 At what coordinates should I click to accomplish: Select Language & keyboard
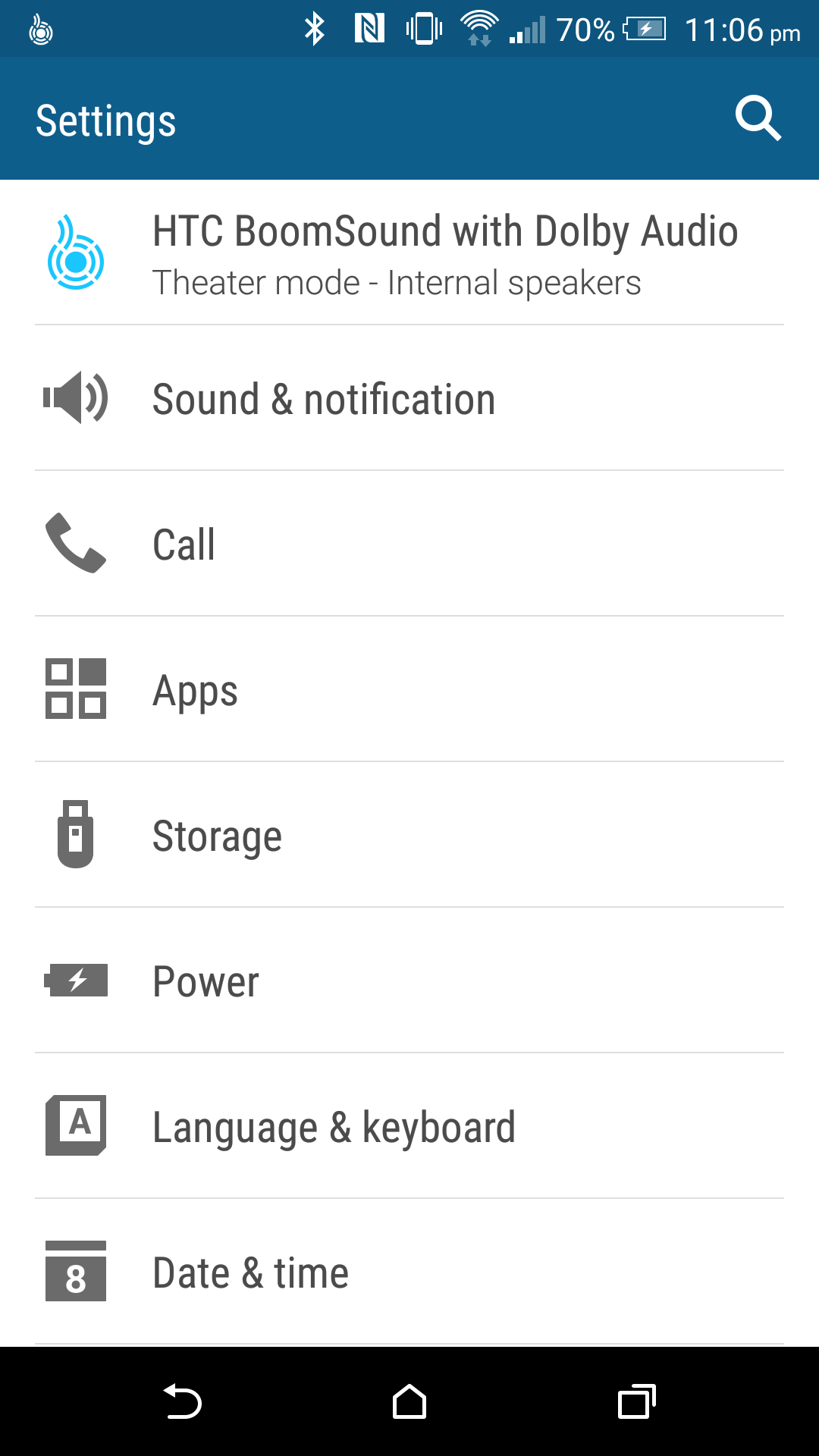(x=409, y=1126)
